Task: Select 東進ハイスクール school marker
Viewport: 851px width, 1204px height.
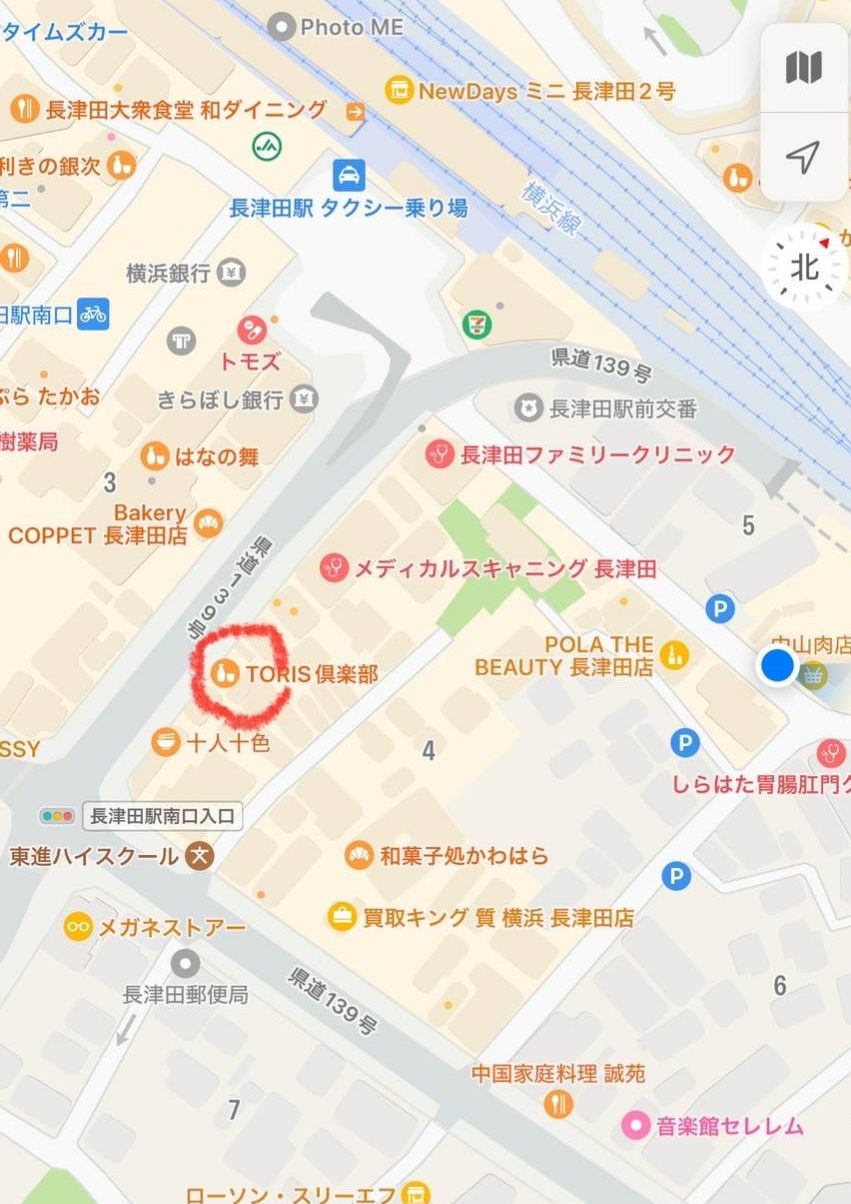Action: [x=201, y=855]
